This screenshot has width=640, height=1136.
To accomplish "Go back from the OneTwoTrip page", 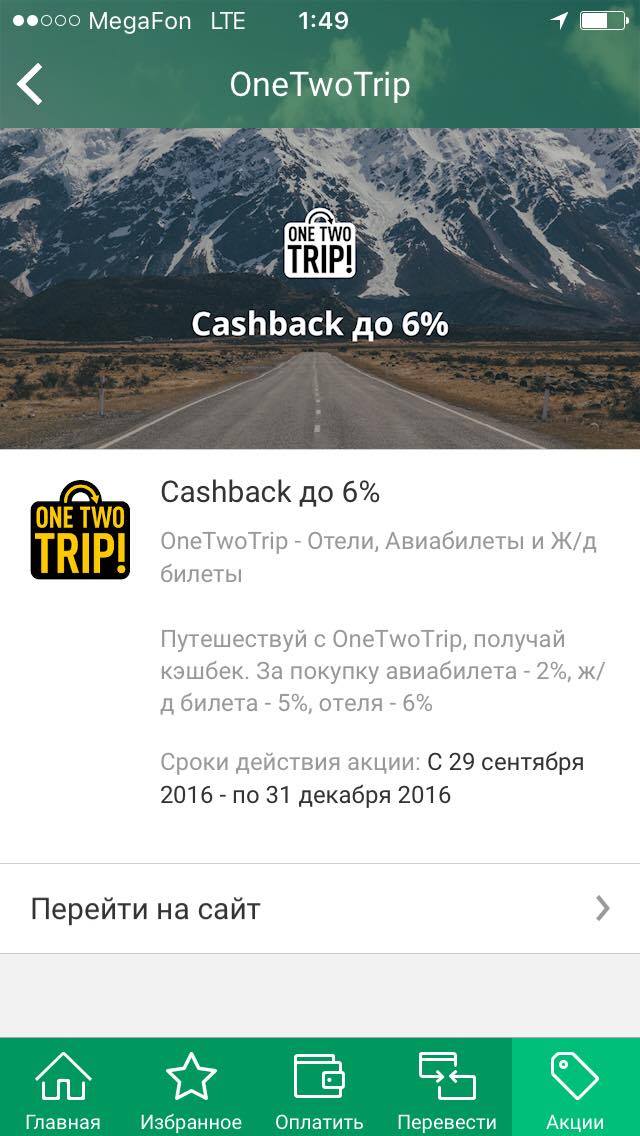I will 30,84.
